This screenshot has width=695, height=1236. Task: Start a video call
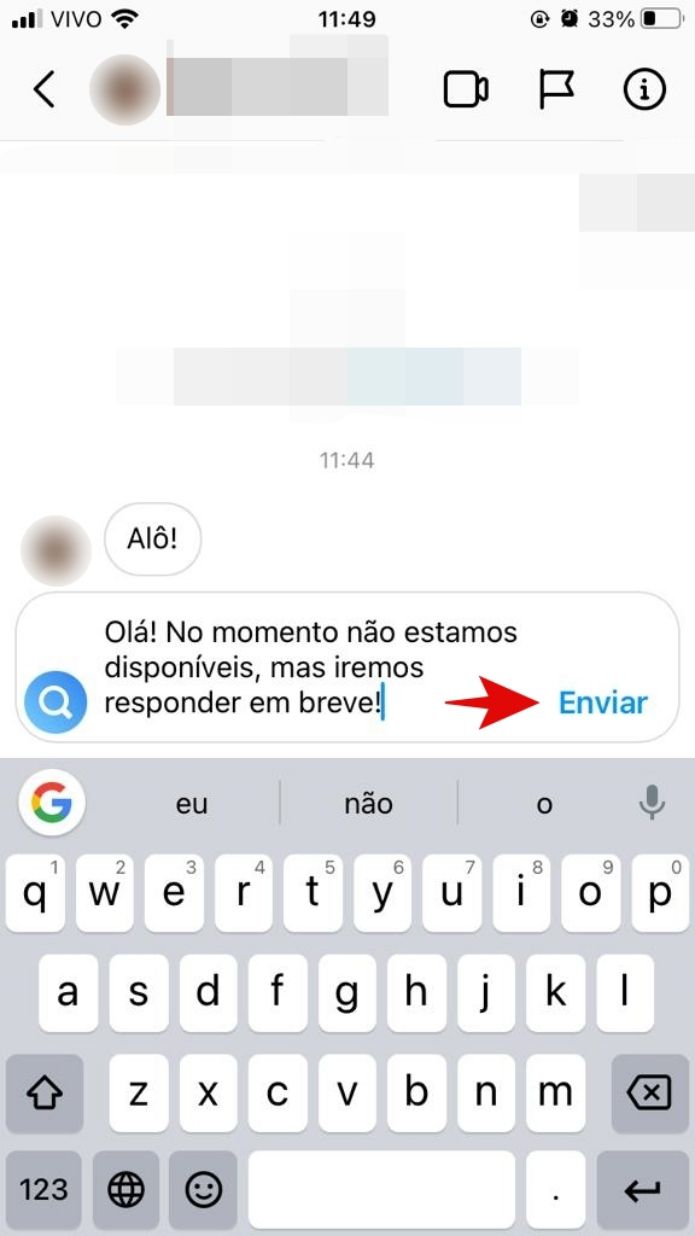coord(466,90)
